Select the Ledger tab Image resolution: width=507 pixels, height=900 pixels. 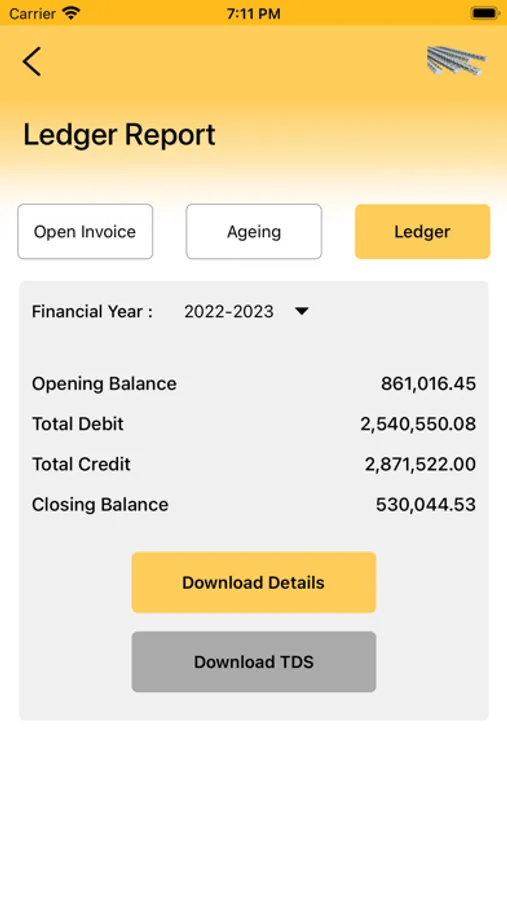click(423, 231)
